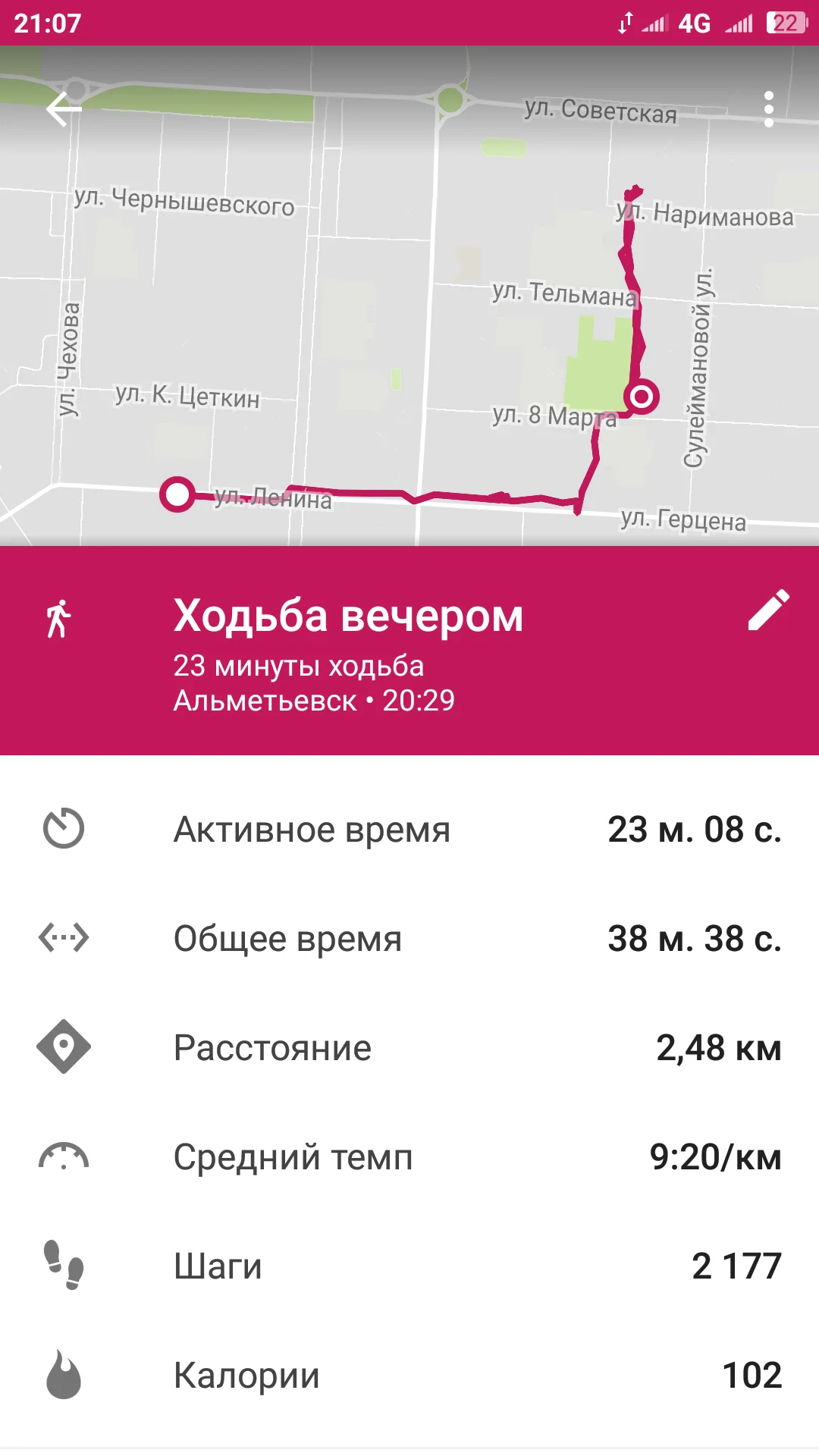Image resolution: width=819 pixels, height=1456 pixels.
Task: Open the three-dot overflow menu
Action: (x=768, y=110)
